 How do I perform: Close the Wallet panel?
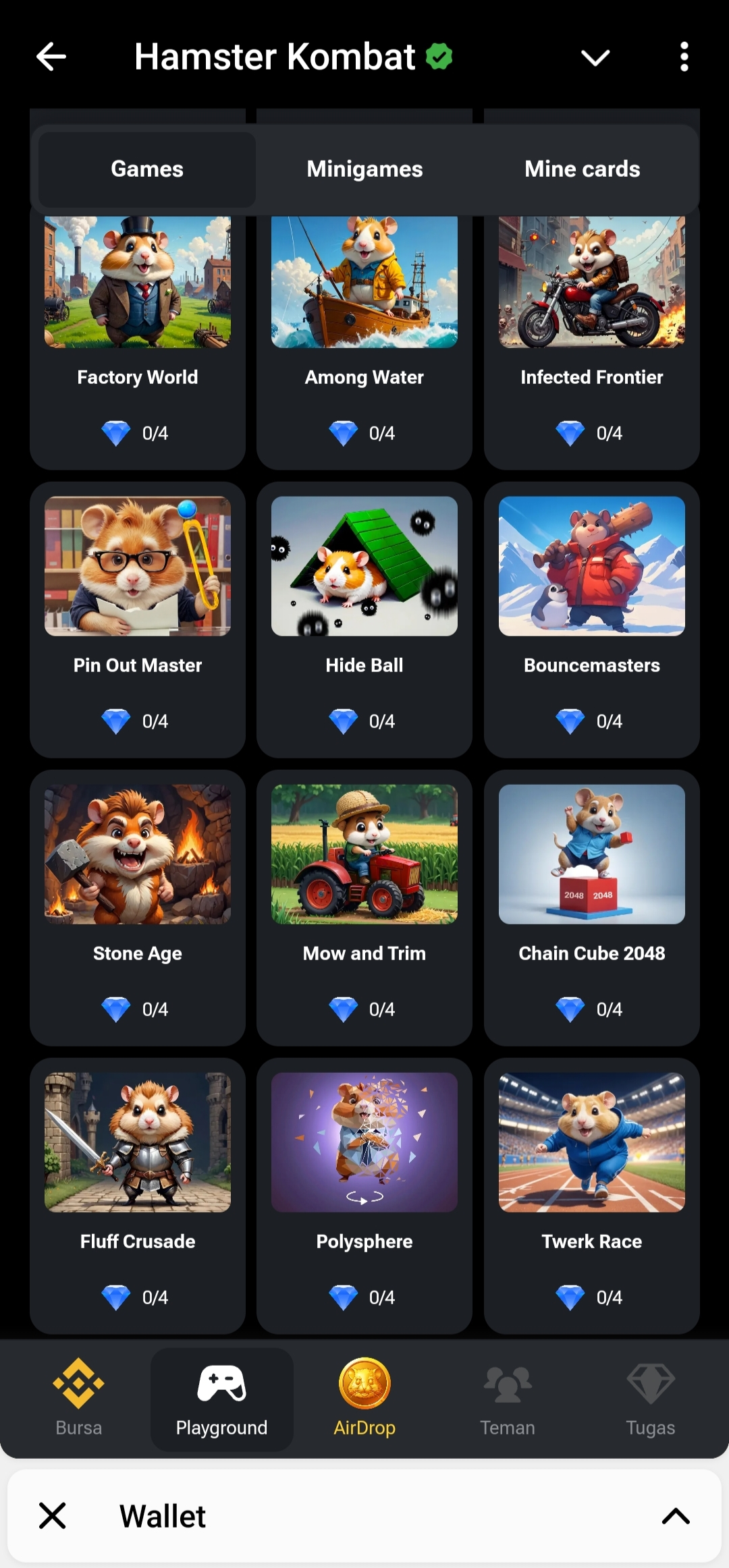click(x=53, y=1516)
